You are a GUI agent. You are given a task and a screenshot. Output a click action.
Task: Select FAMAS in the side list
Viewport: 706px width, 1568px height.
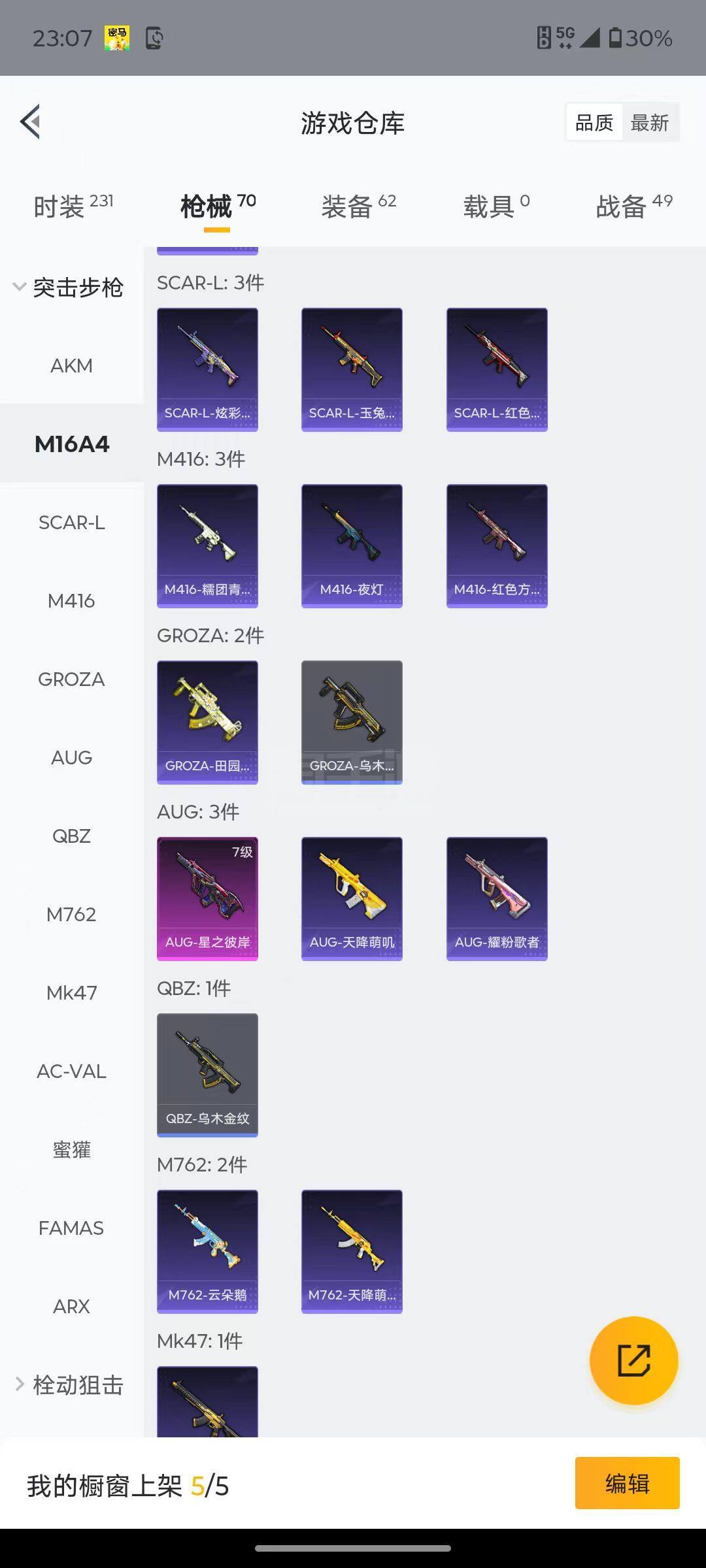[x=71, y=1228]
